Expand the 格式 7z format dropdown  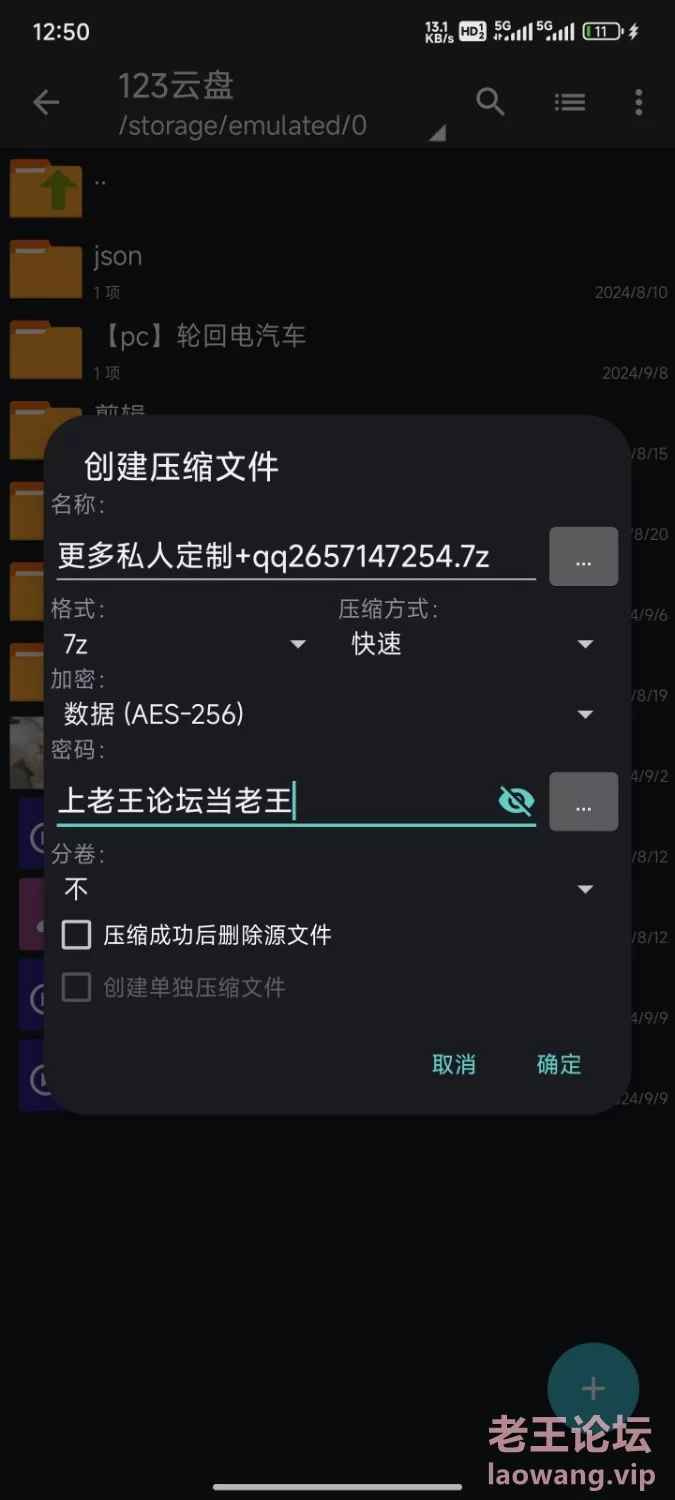(x=183, y=644)
